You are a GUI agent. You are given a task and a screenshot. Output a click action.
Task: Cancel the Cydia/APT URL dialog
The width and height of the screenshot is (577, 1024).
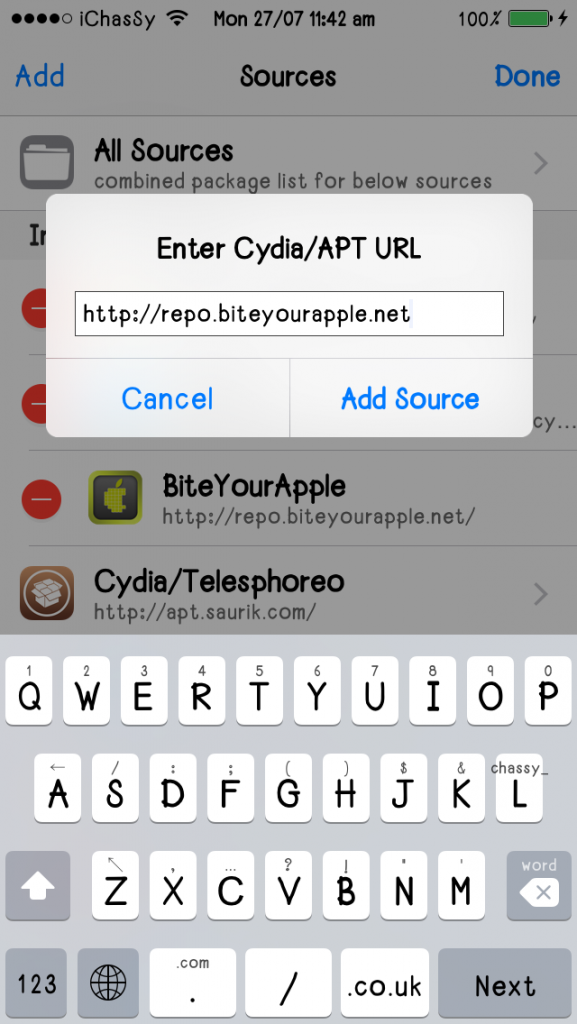(x=168, y=398)
